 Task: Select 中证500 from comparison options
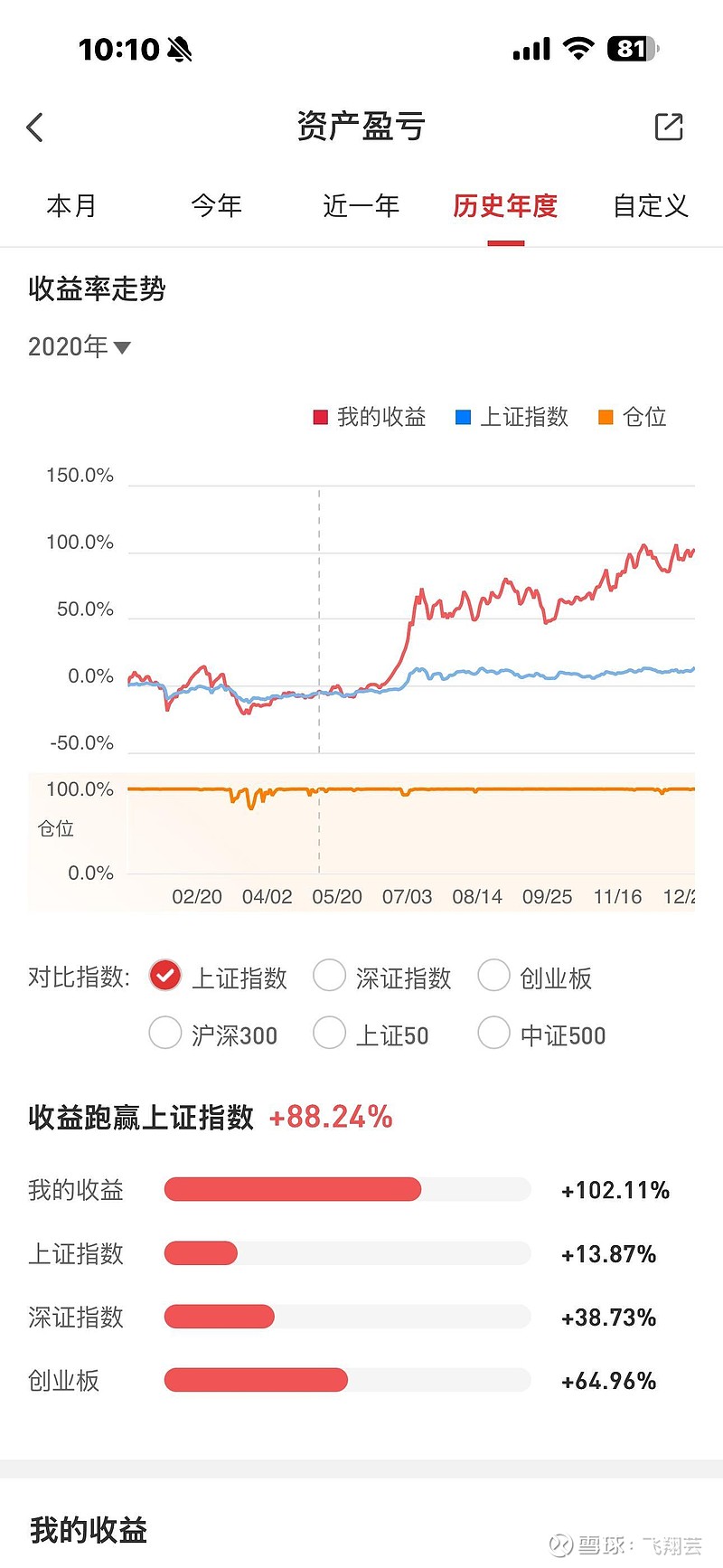click(493, 1034)
